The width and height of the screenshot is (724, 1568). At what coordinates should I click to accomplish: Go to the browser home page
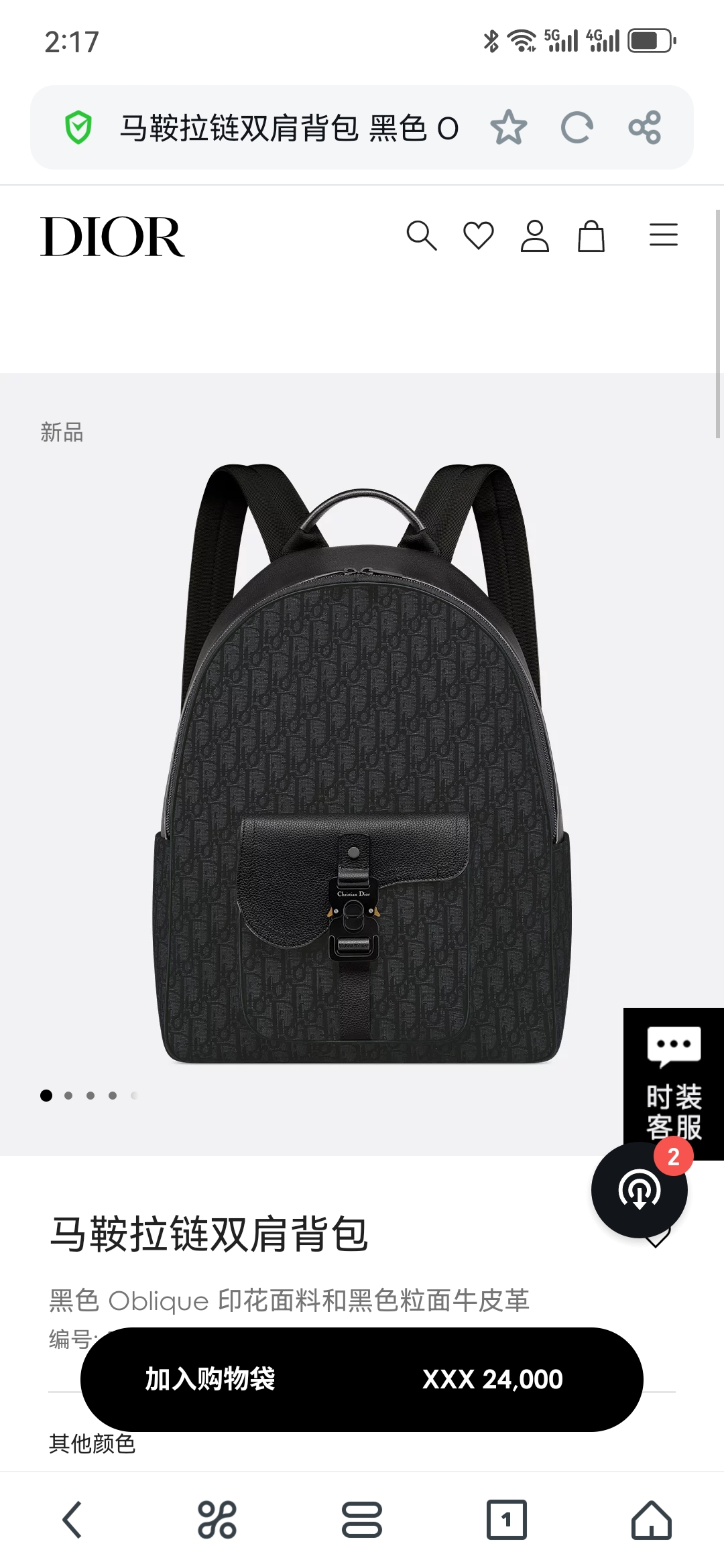651,1520
